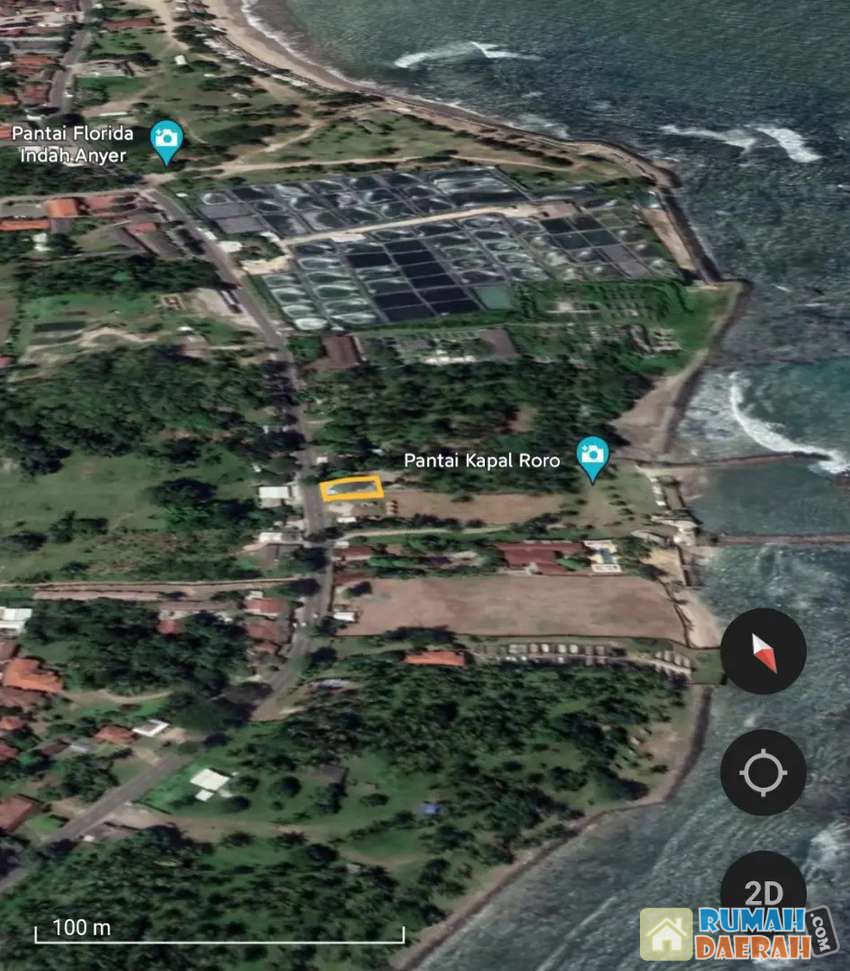Viewport: 850px width, 971px height.
Task: Center map on my location
Action: coord(763,772)
